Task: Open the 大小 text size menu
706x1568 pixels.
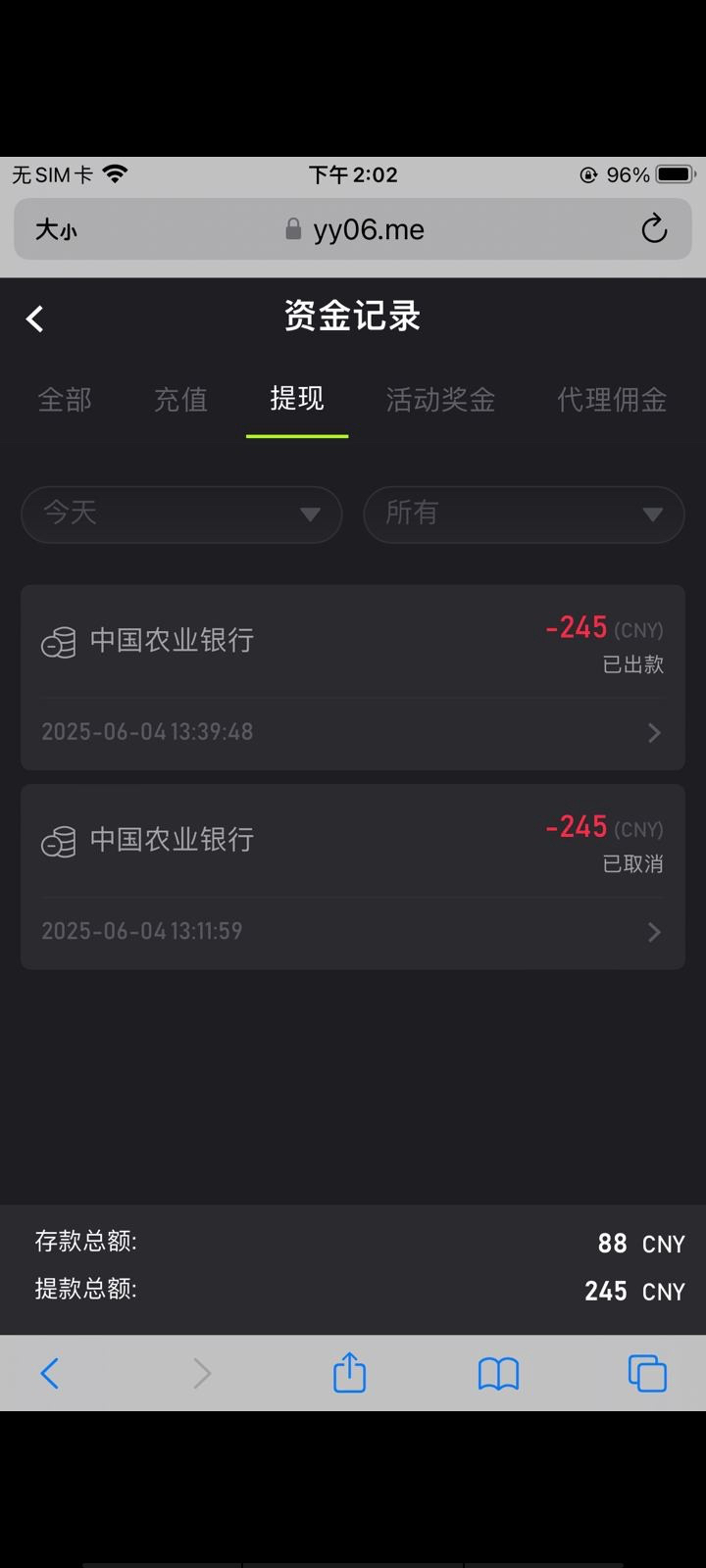Action: coord(56,230)
